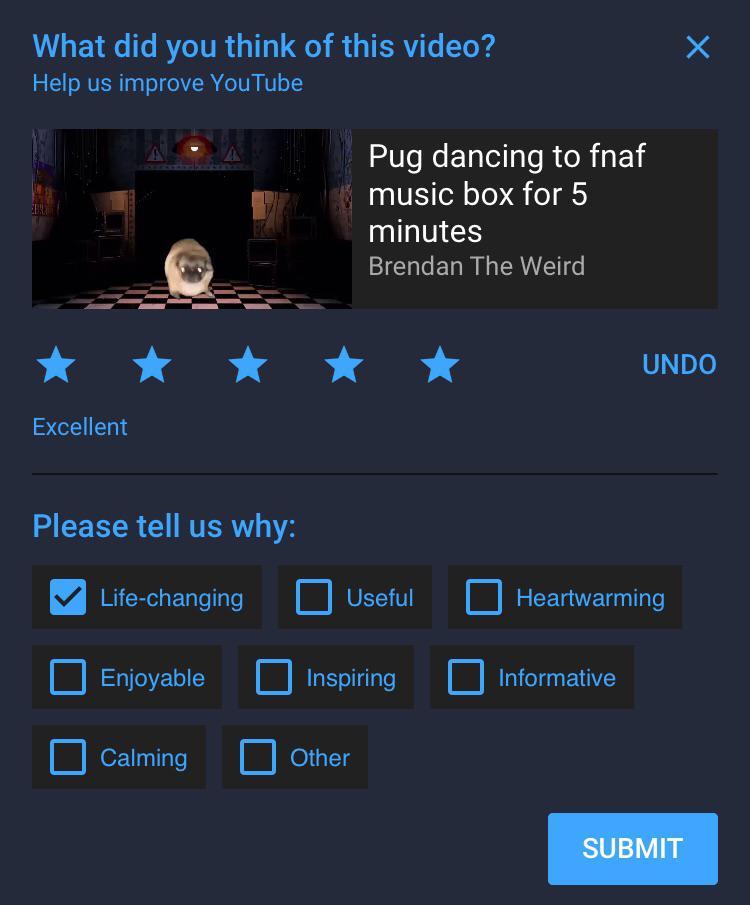Select the third star rating

pos(248,365)
